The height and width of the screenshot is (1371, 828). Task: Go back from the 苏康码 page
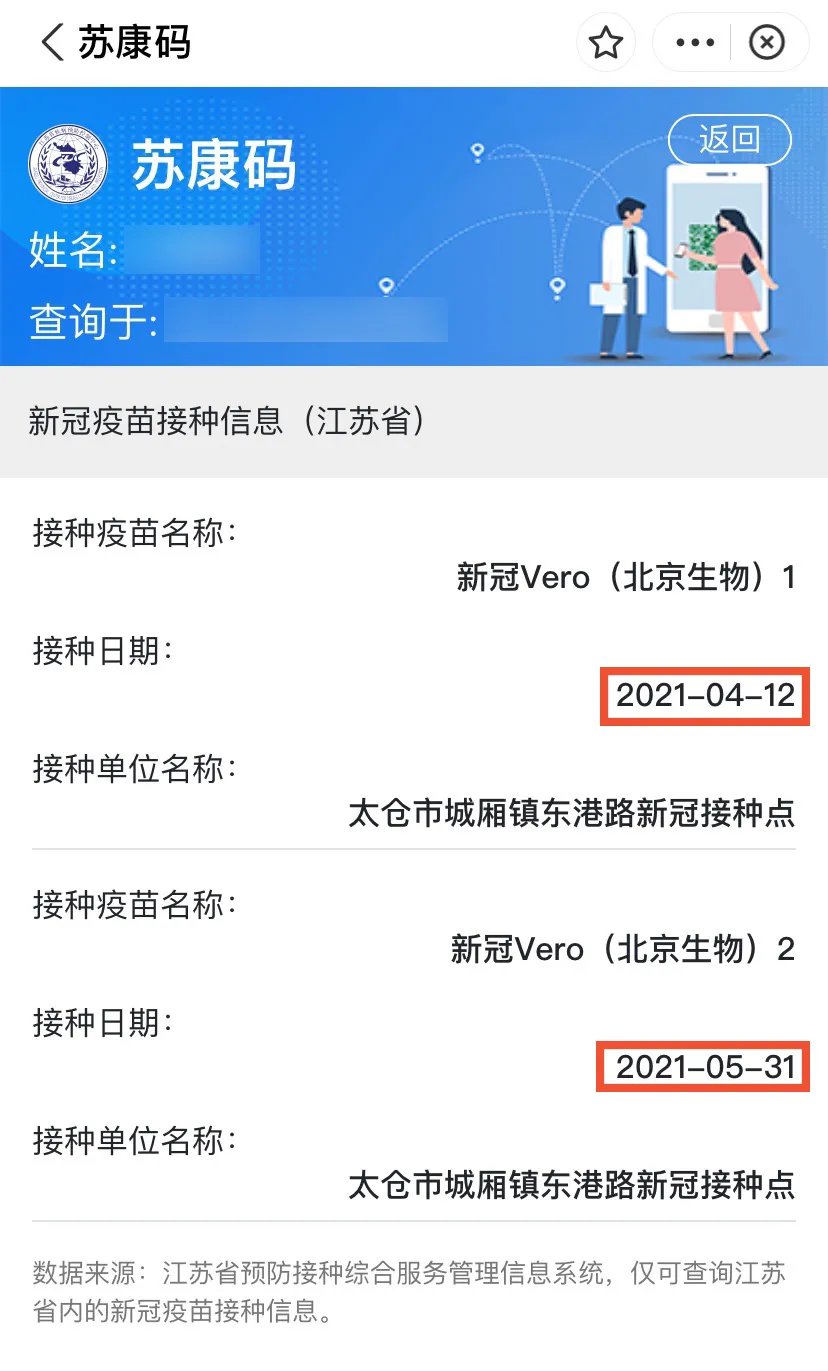click(x=52, y=43)
